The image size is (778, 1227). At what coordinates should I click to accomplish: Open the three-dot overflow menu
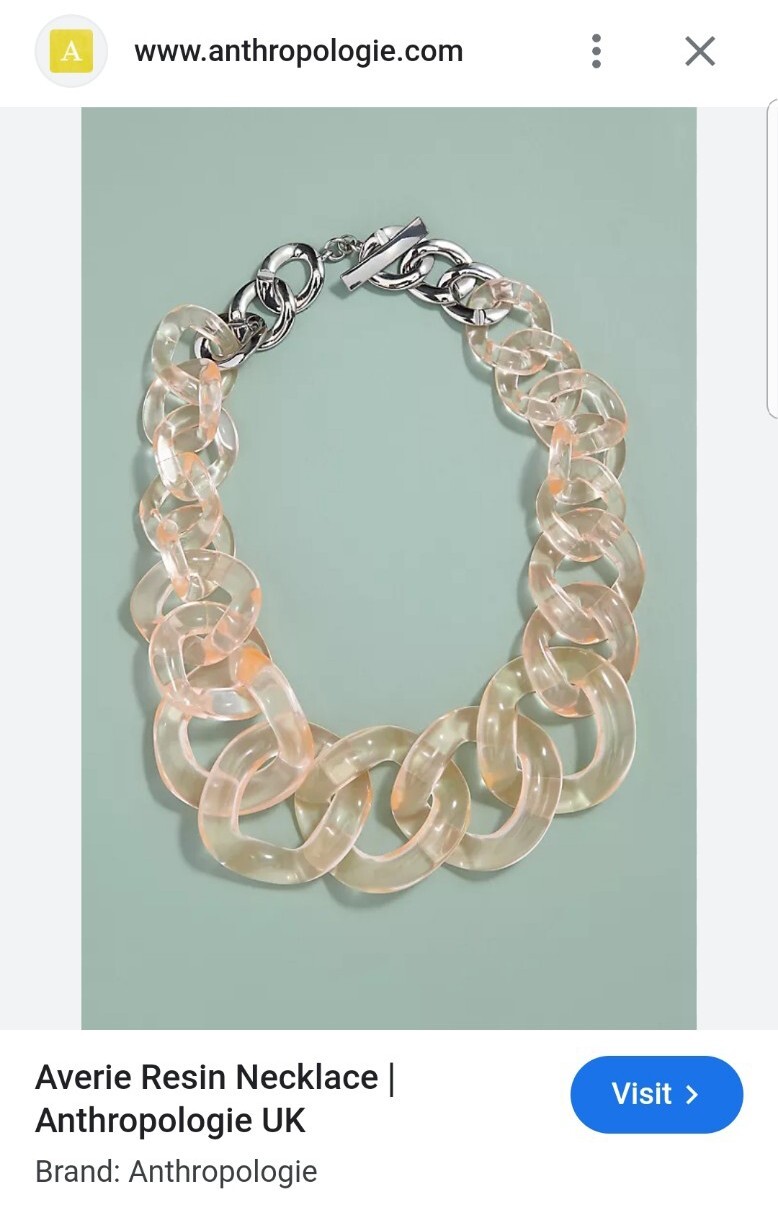point(596,51)
